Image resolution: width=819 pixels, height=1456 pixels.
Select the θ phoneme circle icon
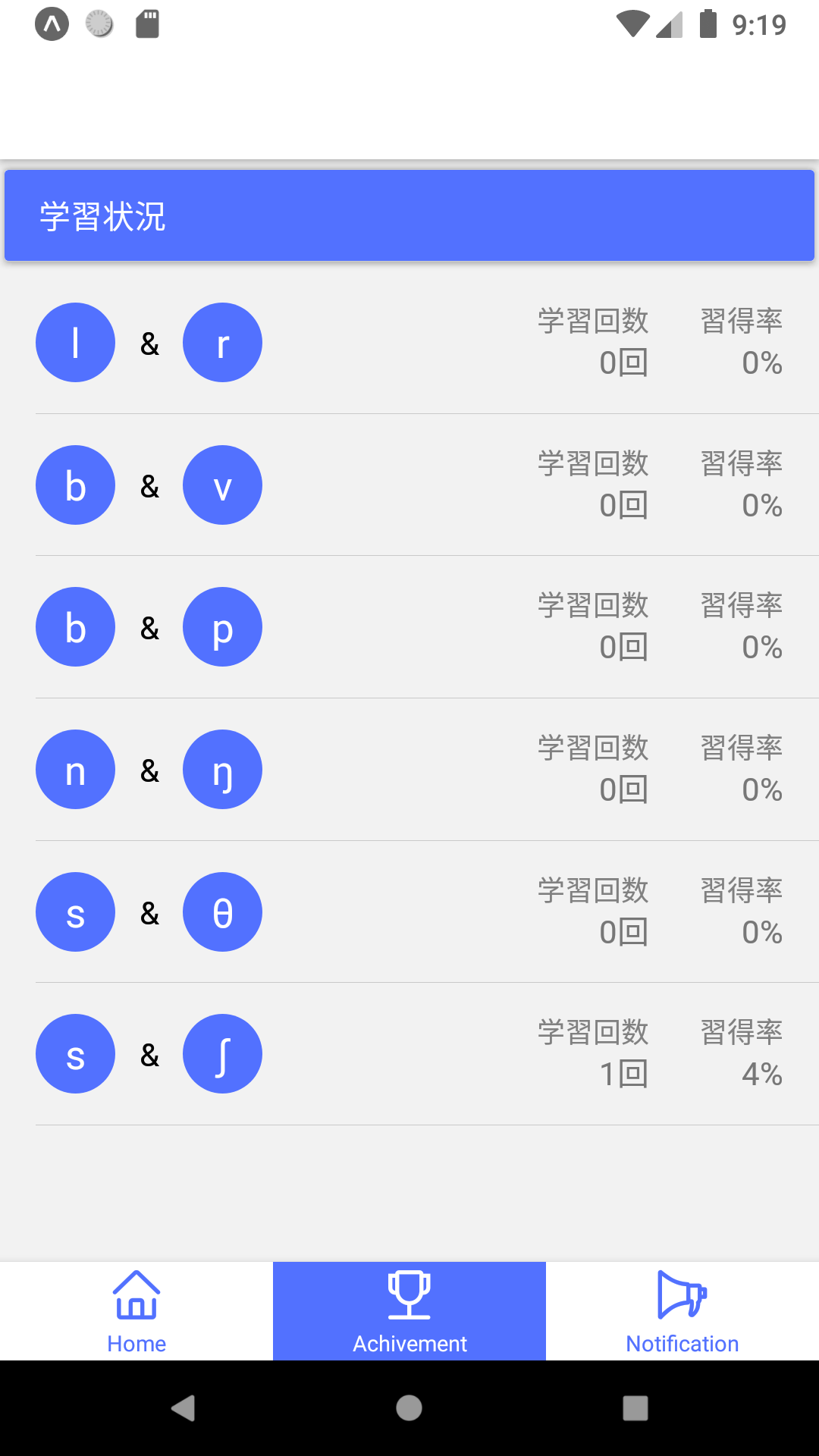222,912
